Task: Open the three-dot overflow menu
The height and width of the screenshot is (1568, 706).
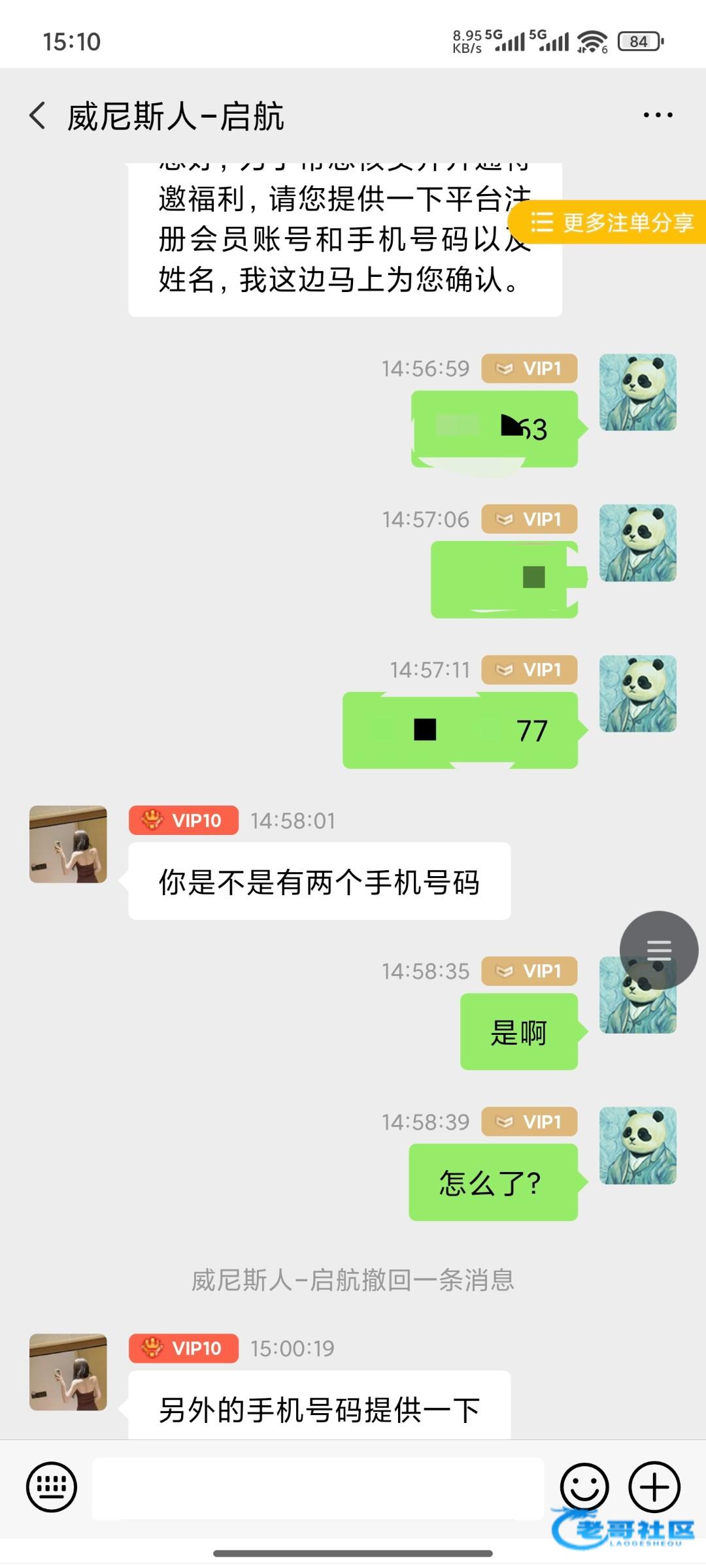Action: 658,115
